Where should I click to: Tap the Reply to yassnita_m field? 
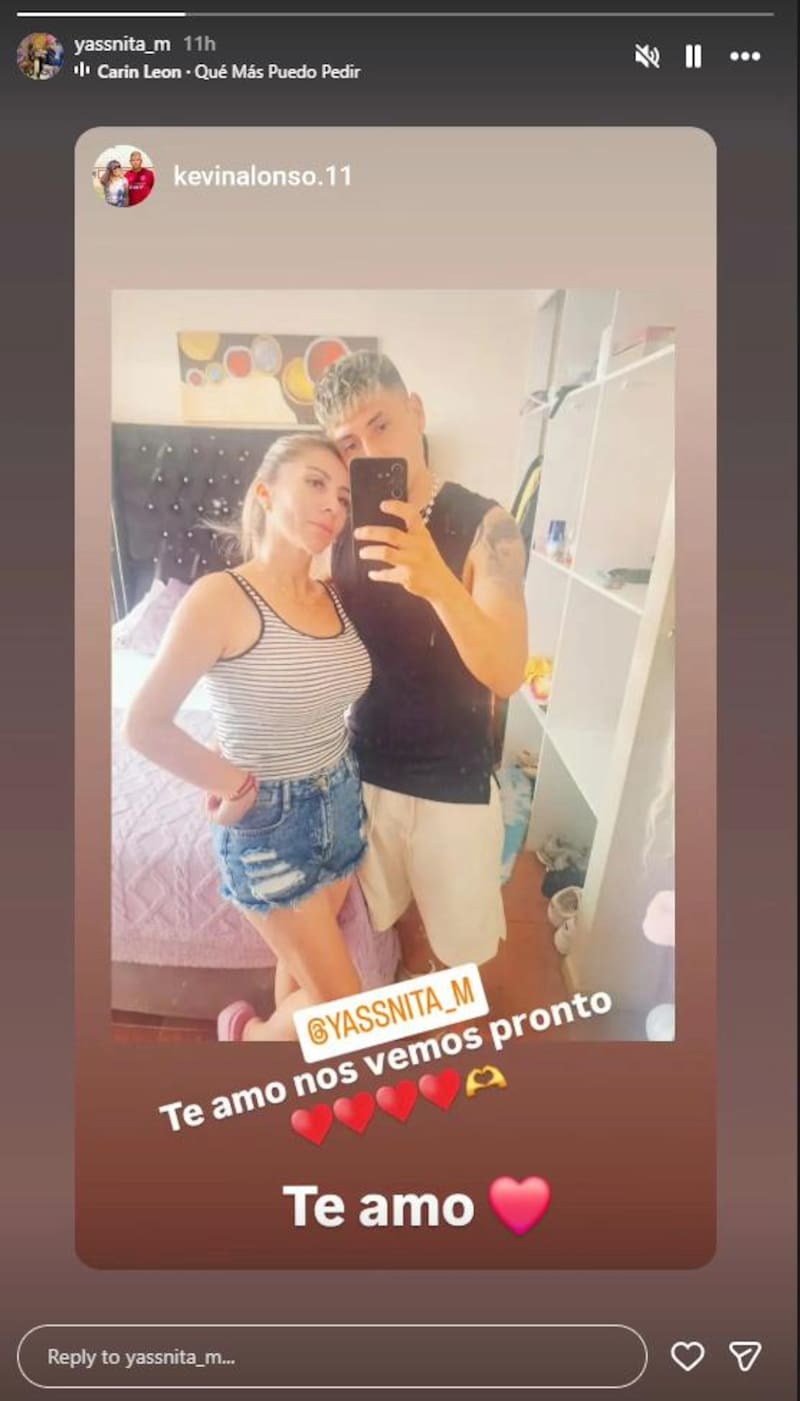pos(330,1357)
